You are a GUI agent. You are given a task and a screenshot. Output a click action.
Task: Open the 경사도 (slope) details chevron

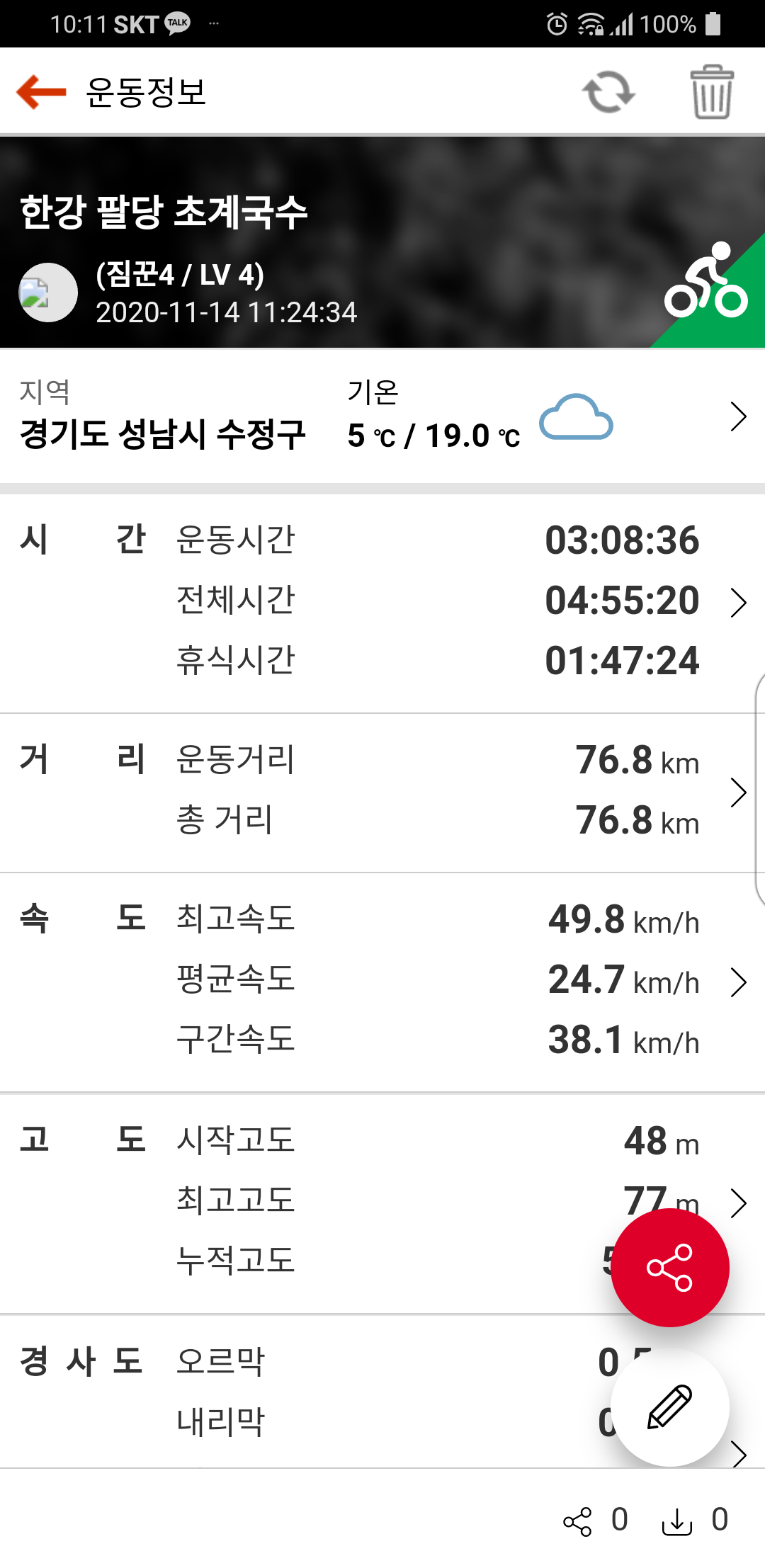738,1454
